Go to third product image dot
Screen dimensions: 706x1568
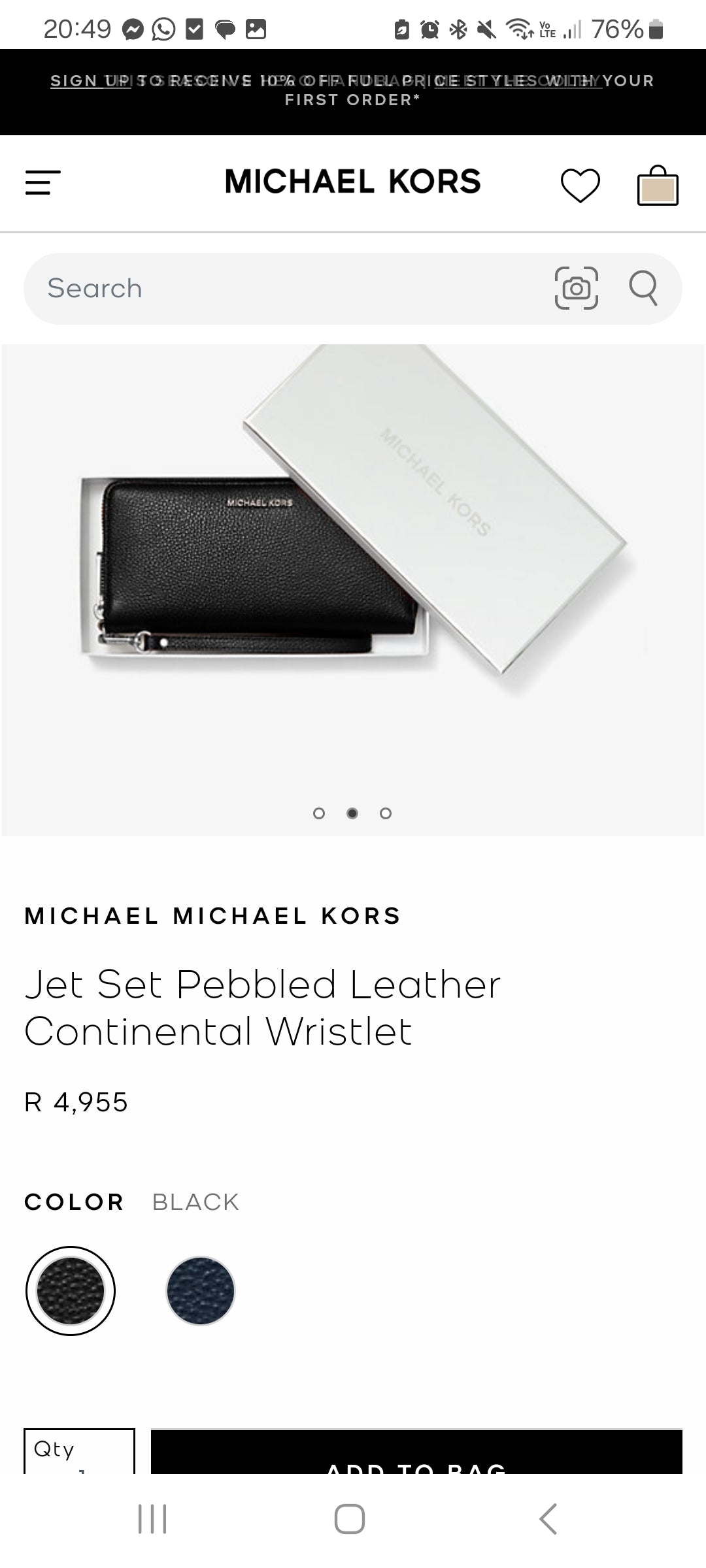tap(386, 813)
